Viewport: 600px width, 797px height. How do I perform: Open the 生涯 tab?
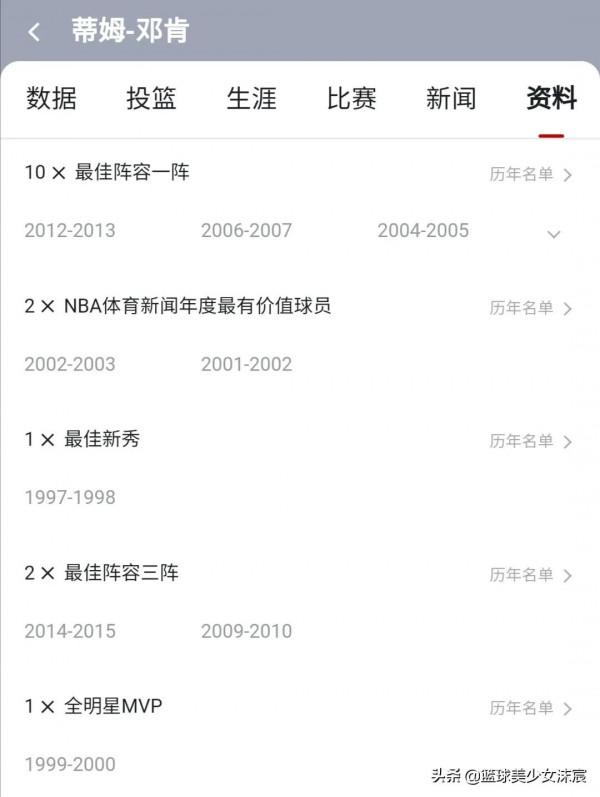point(251,99)
